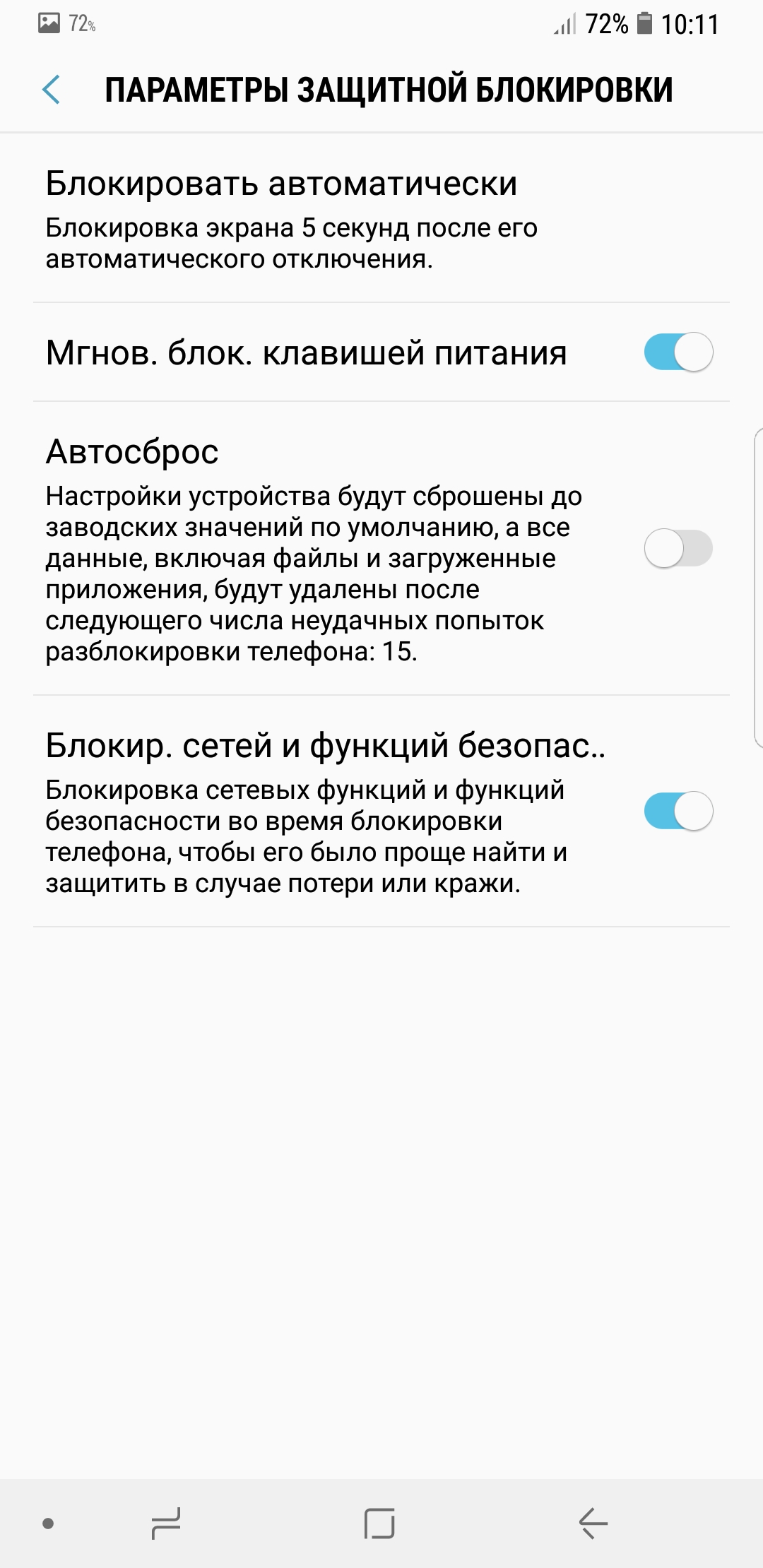Disable Блокир. сетей и функций безопас. switch
The width and height of the screenshot is (763, 1568).
pos(678,811)
